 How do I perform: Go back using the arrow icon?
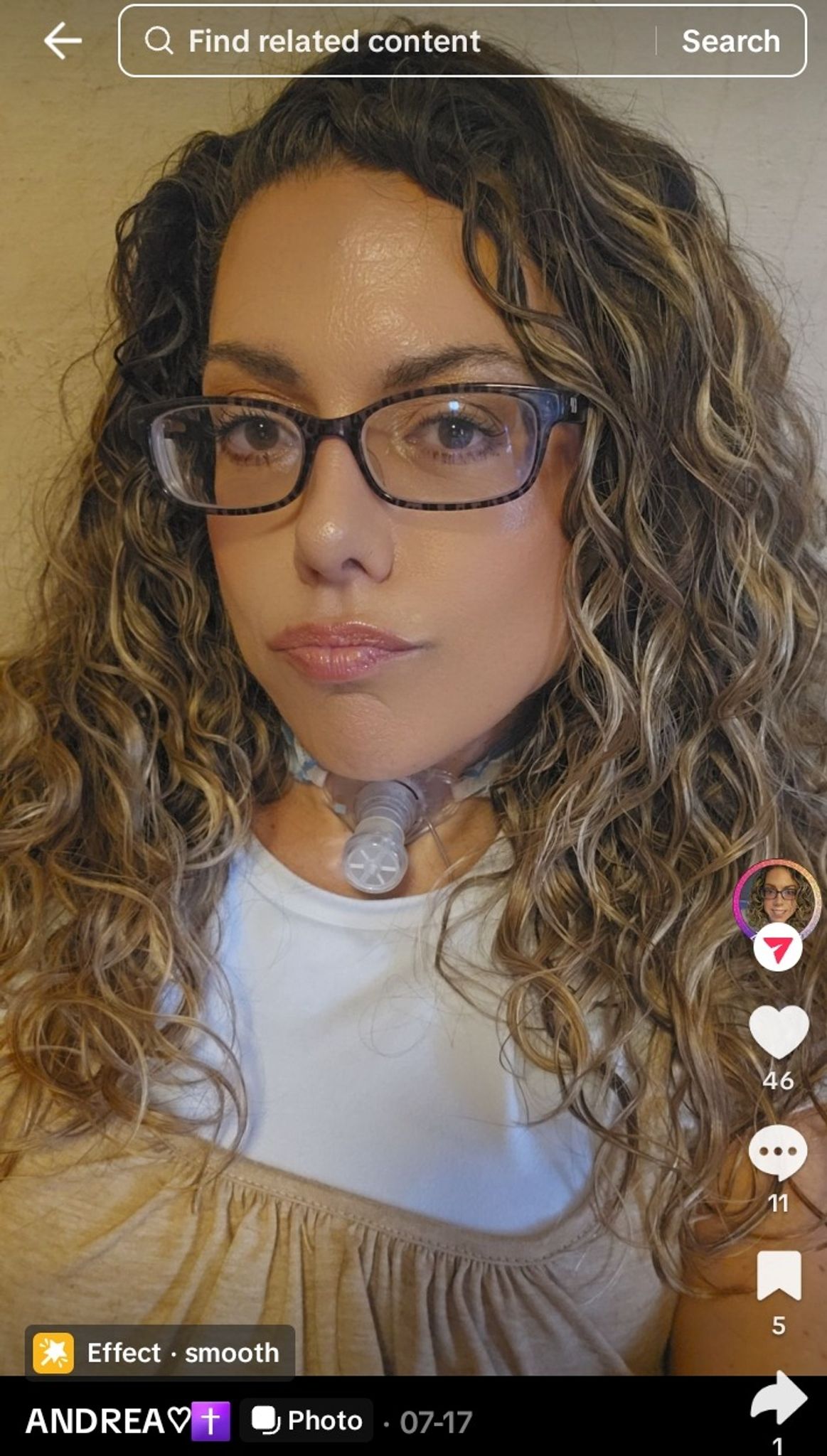pyautogui.click(x=63, y=41)
